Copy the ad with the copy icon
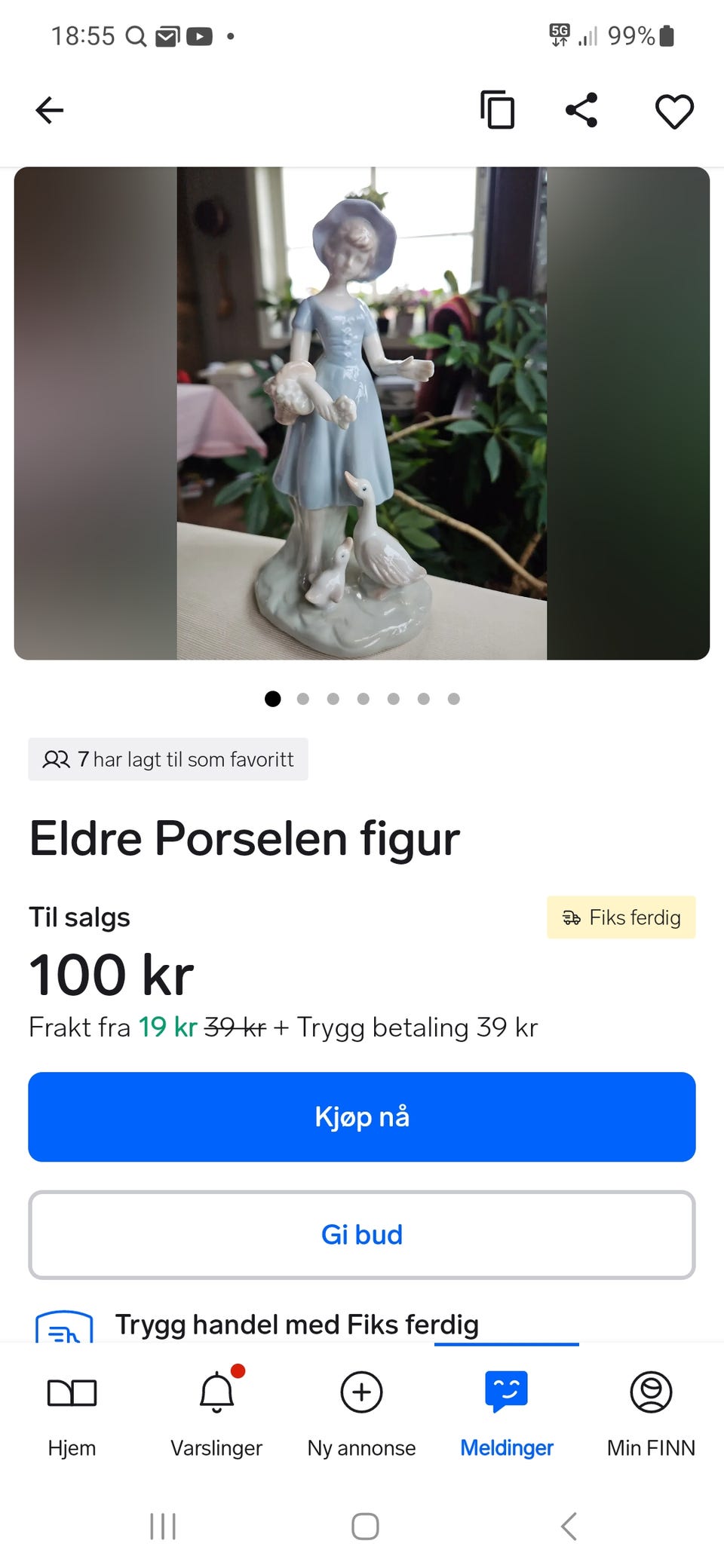This screenshot has height=1568, width=724. pos(497,110)
